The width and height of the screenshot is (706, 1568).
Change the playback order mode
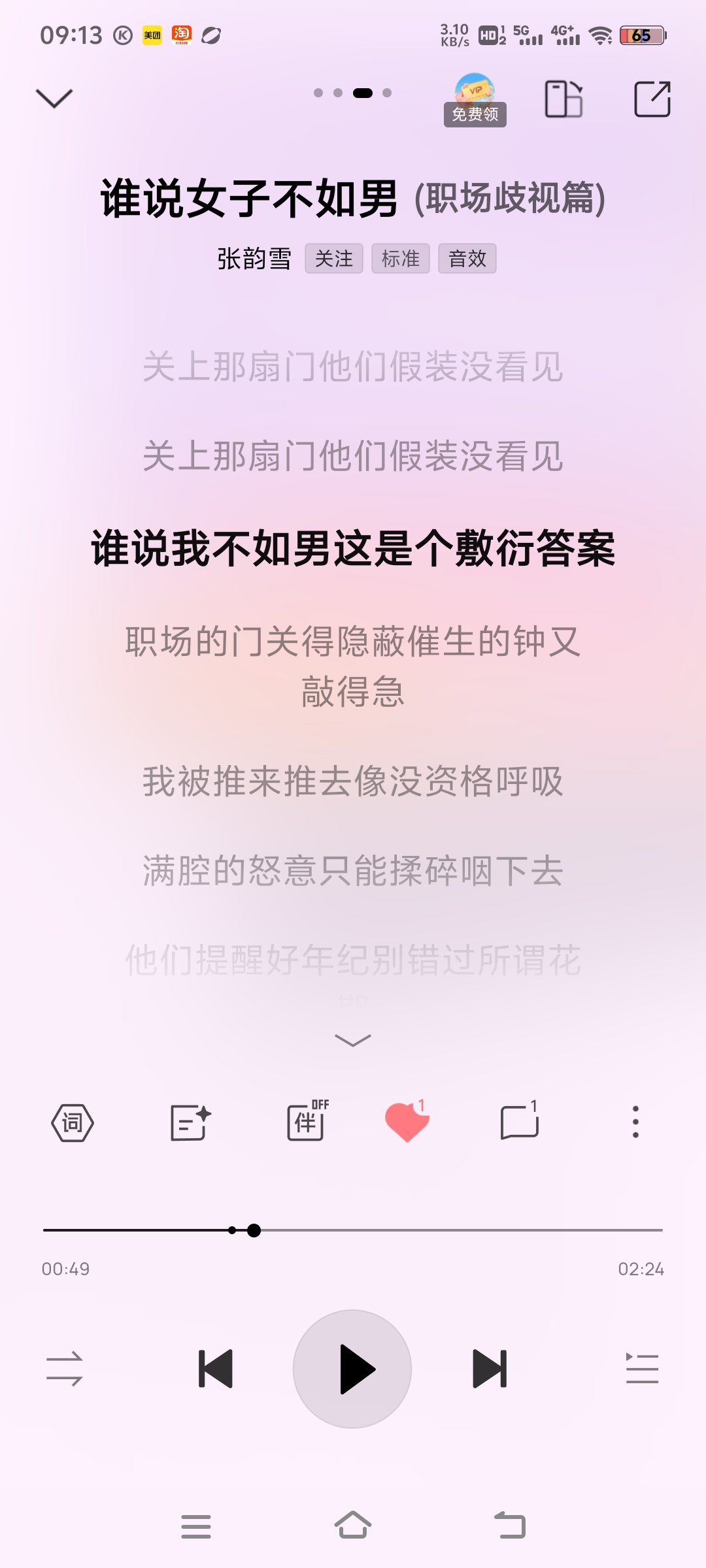tap(65, 1369)
